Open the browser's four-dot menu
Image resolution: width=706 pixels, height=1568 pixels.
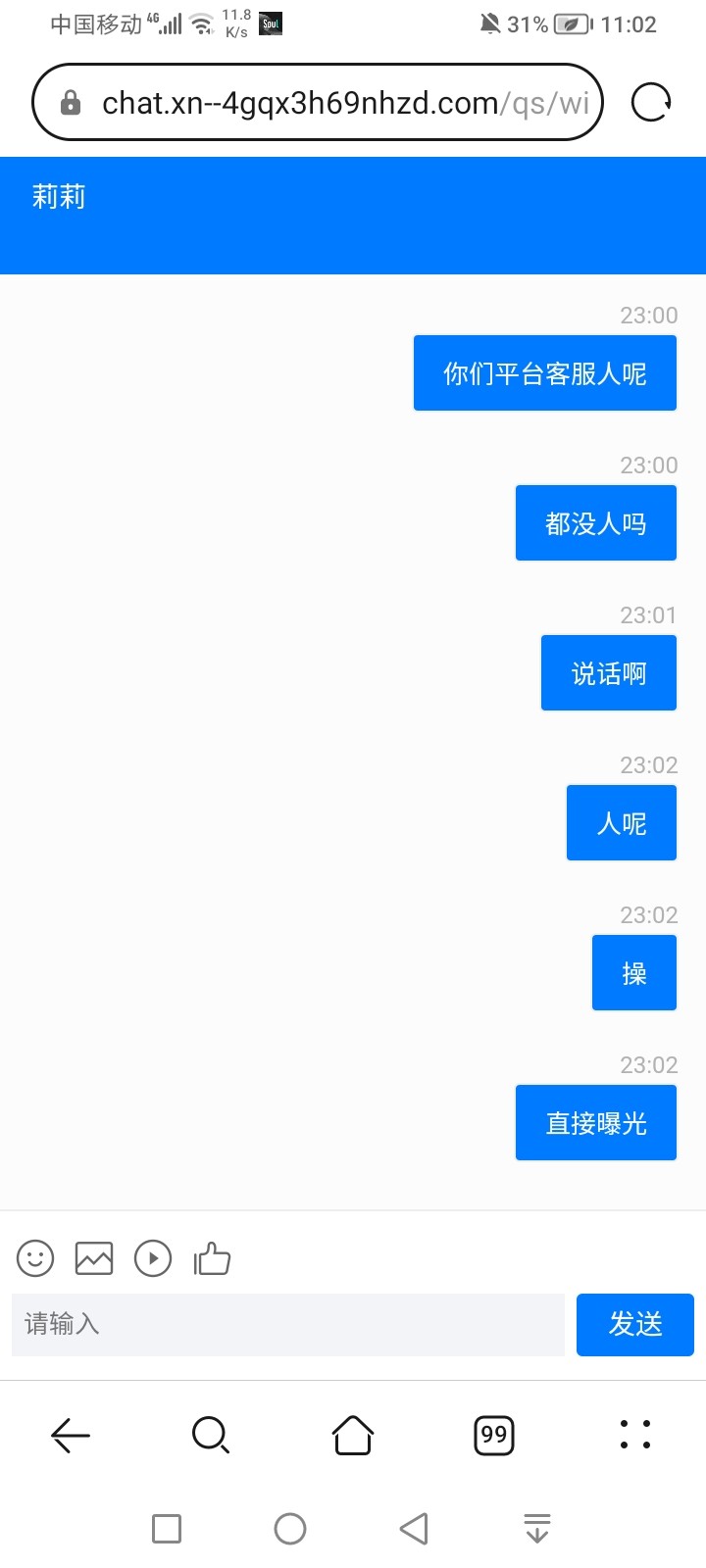635,1435
